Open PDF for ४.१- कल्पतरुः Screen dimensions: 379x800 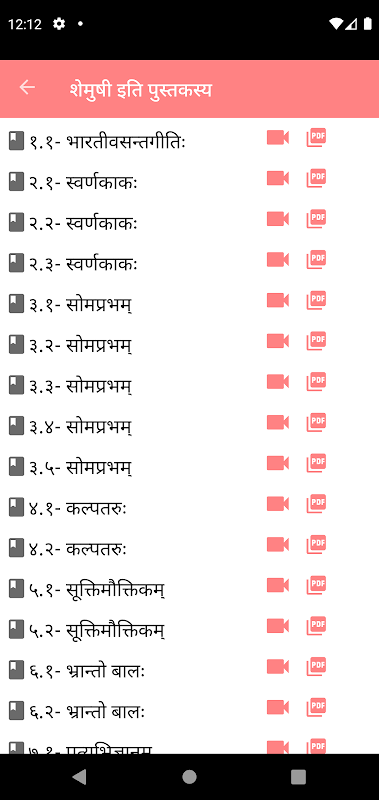[x=316, y=505]
